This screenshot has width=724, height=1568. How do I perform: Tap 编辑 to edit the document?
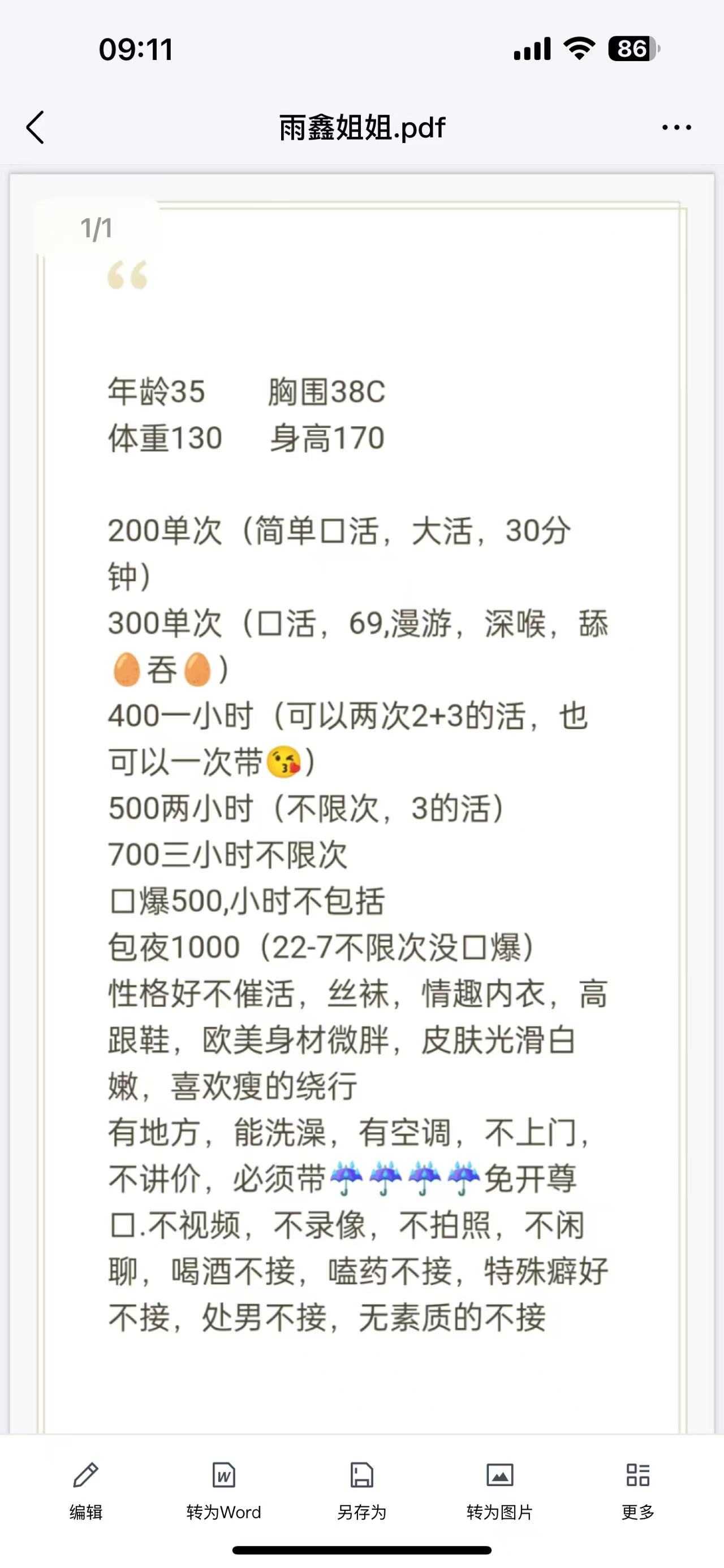point(86,1490)
